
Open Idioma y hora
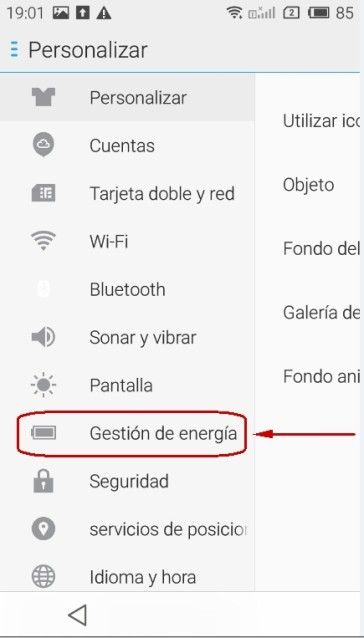click(x=127, y=577)
